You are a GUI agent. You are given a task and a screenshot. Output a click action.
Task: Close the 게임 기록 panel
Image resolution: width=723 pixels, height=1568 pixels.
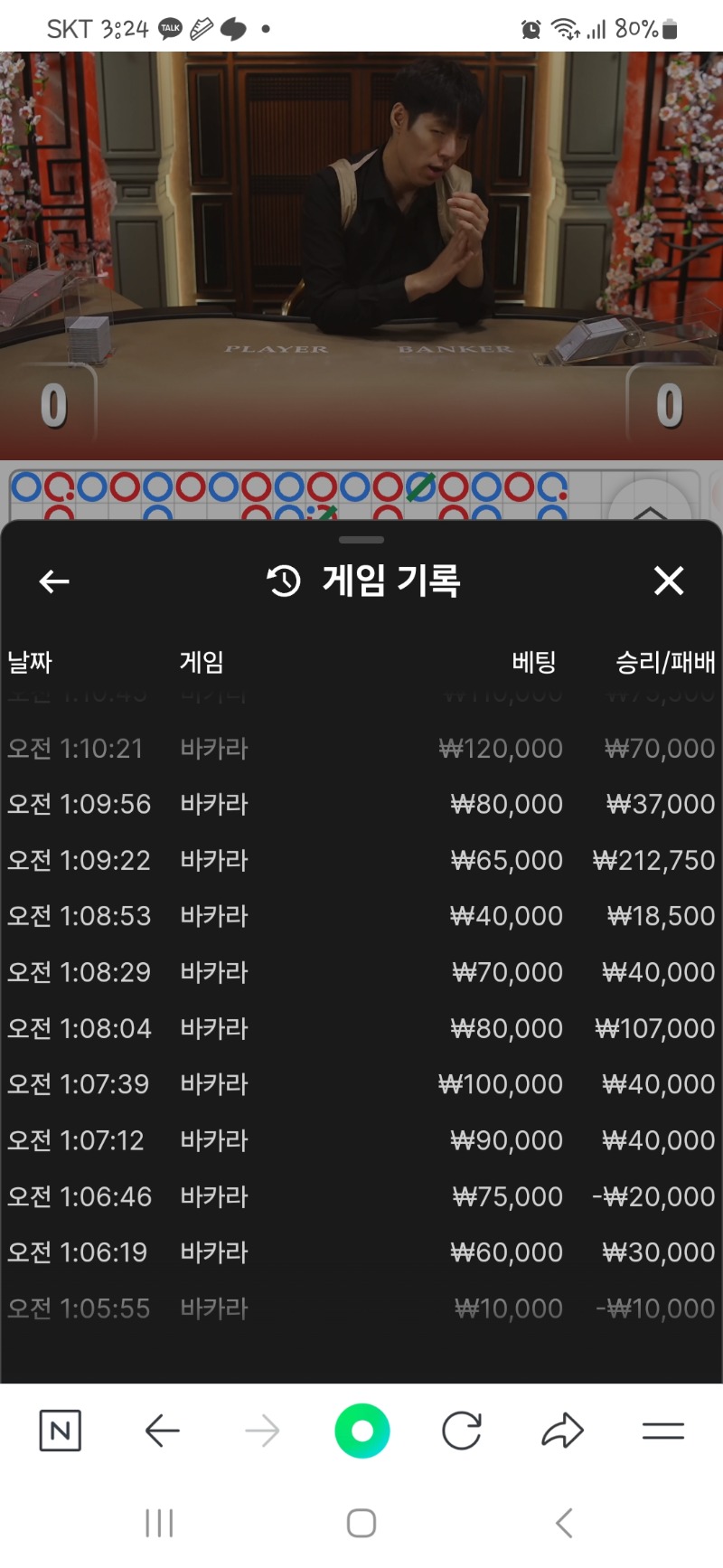tap(669, 581)
